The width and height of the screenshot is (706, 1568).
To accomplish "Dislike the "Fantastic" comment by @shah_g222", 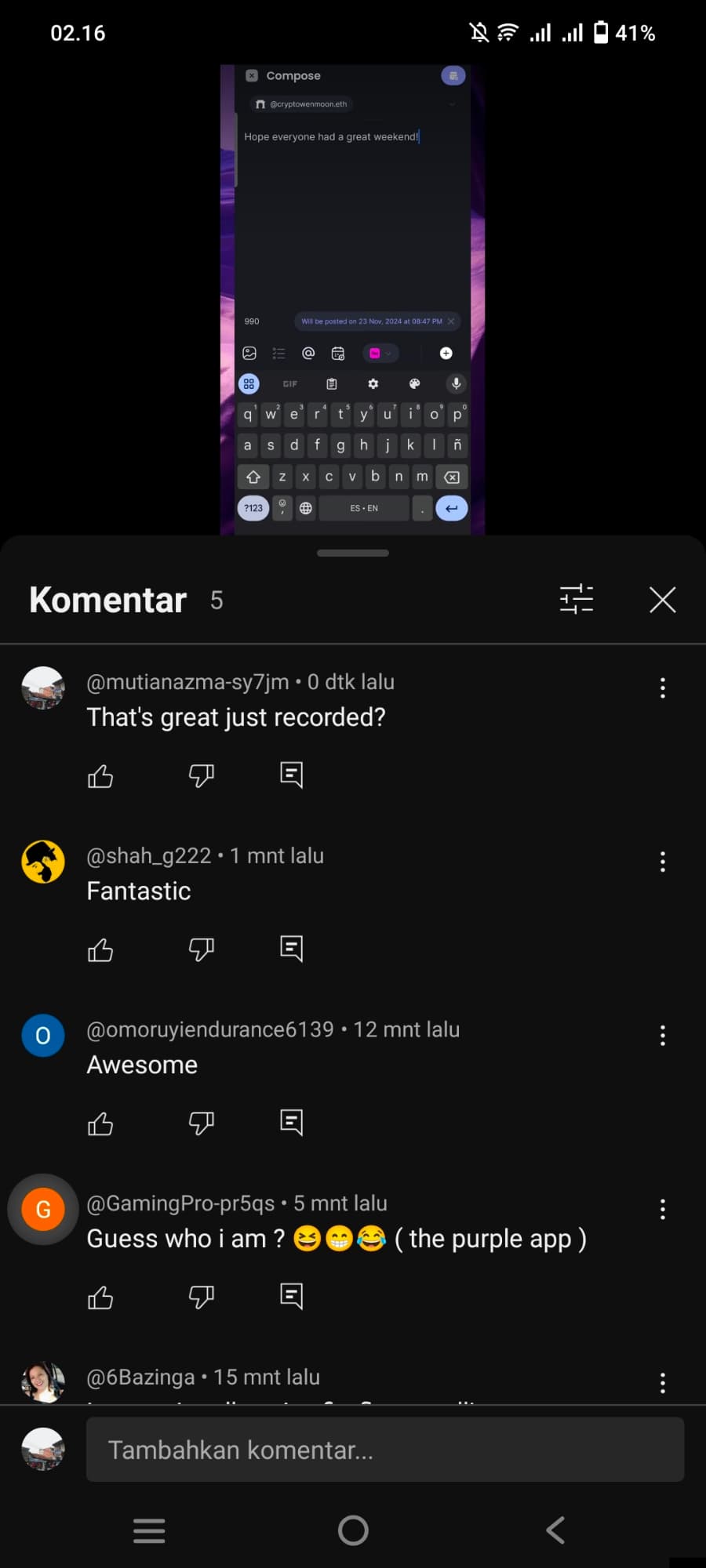I will click(202, 950).
